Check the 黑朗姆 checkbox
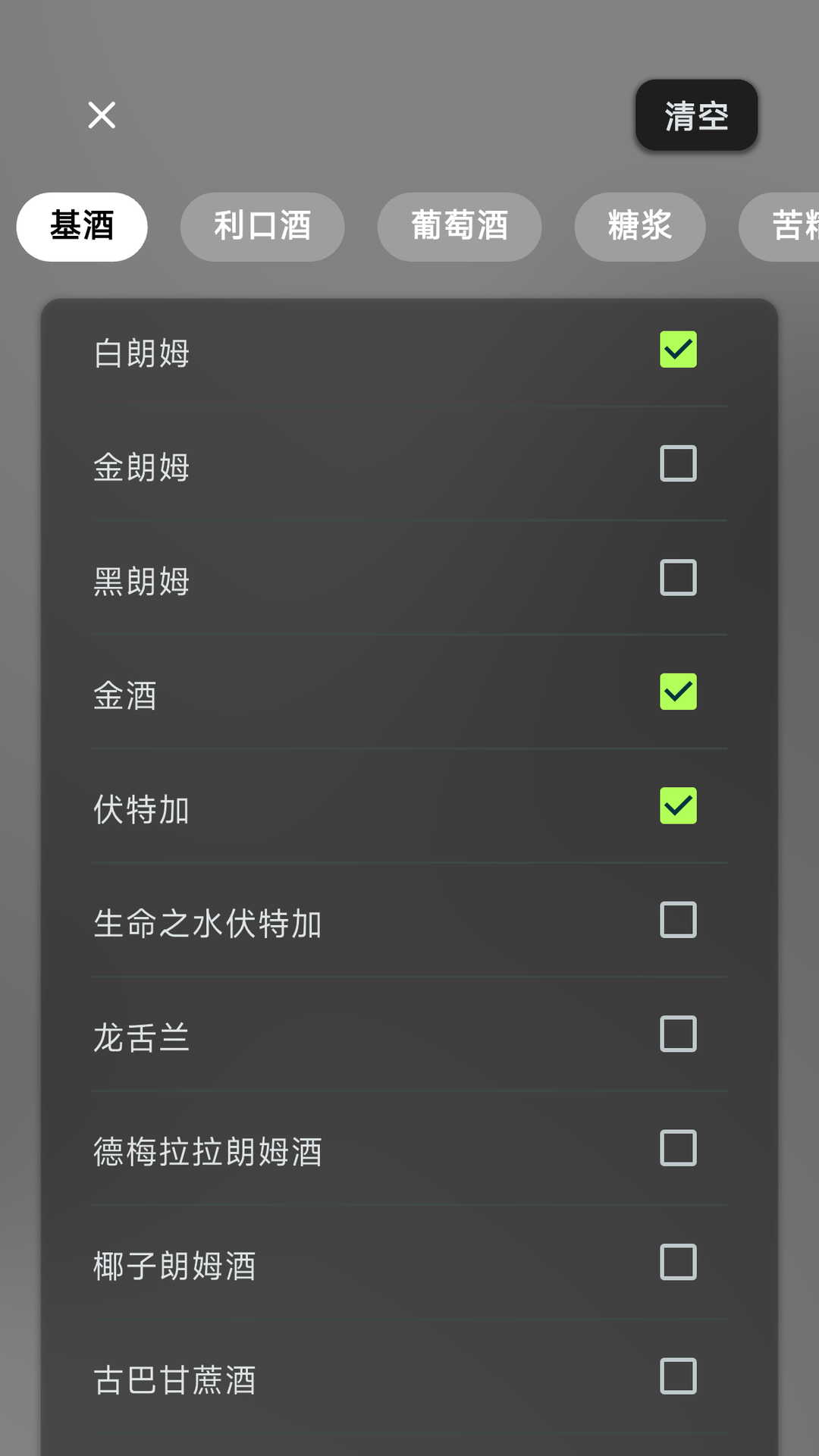This screenshot has height=1456, width=819. [678, 578]
